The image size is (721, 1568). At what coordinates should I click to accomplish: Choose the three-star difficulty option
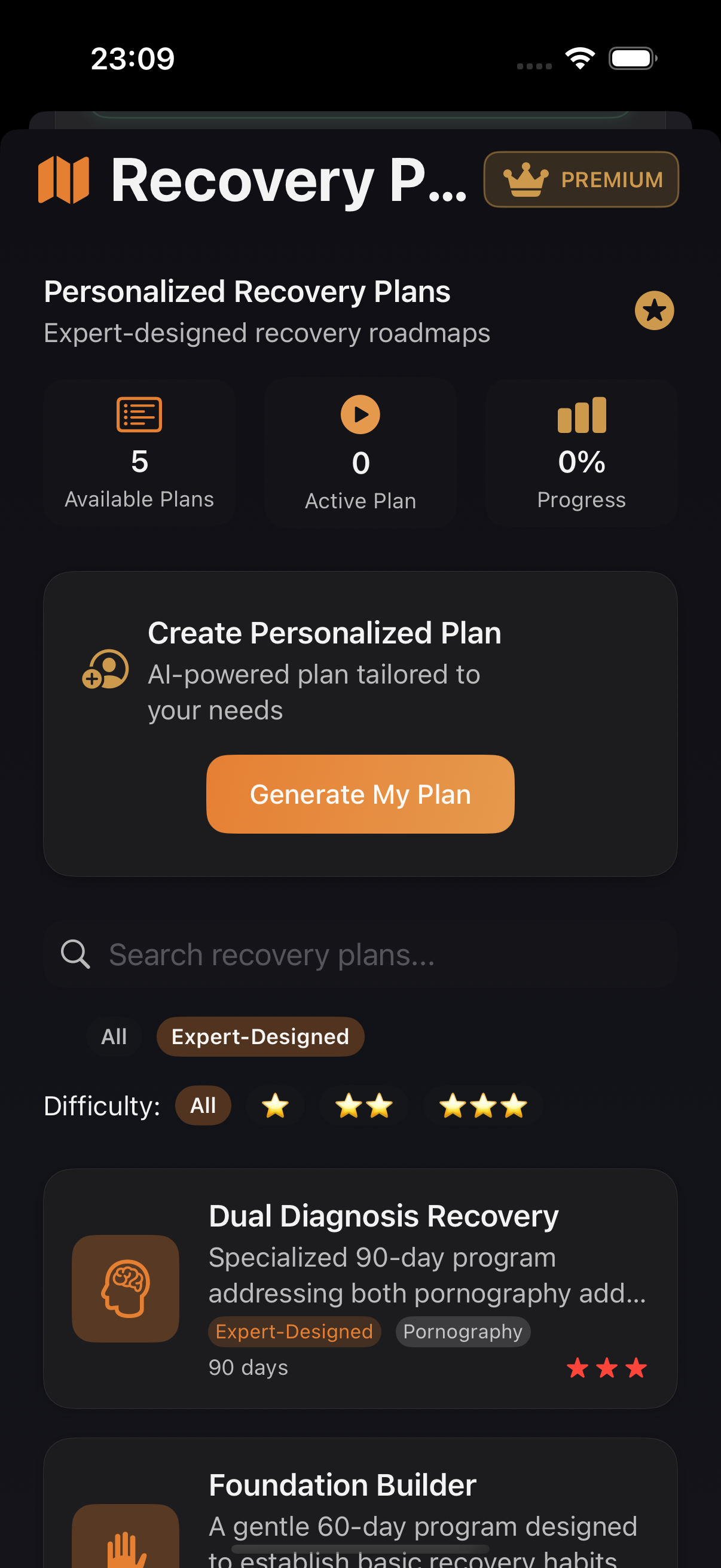(x=482, y=1105)
